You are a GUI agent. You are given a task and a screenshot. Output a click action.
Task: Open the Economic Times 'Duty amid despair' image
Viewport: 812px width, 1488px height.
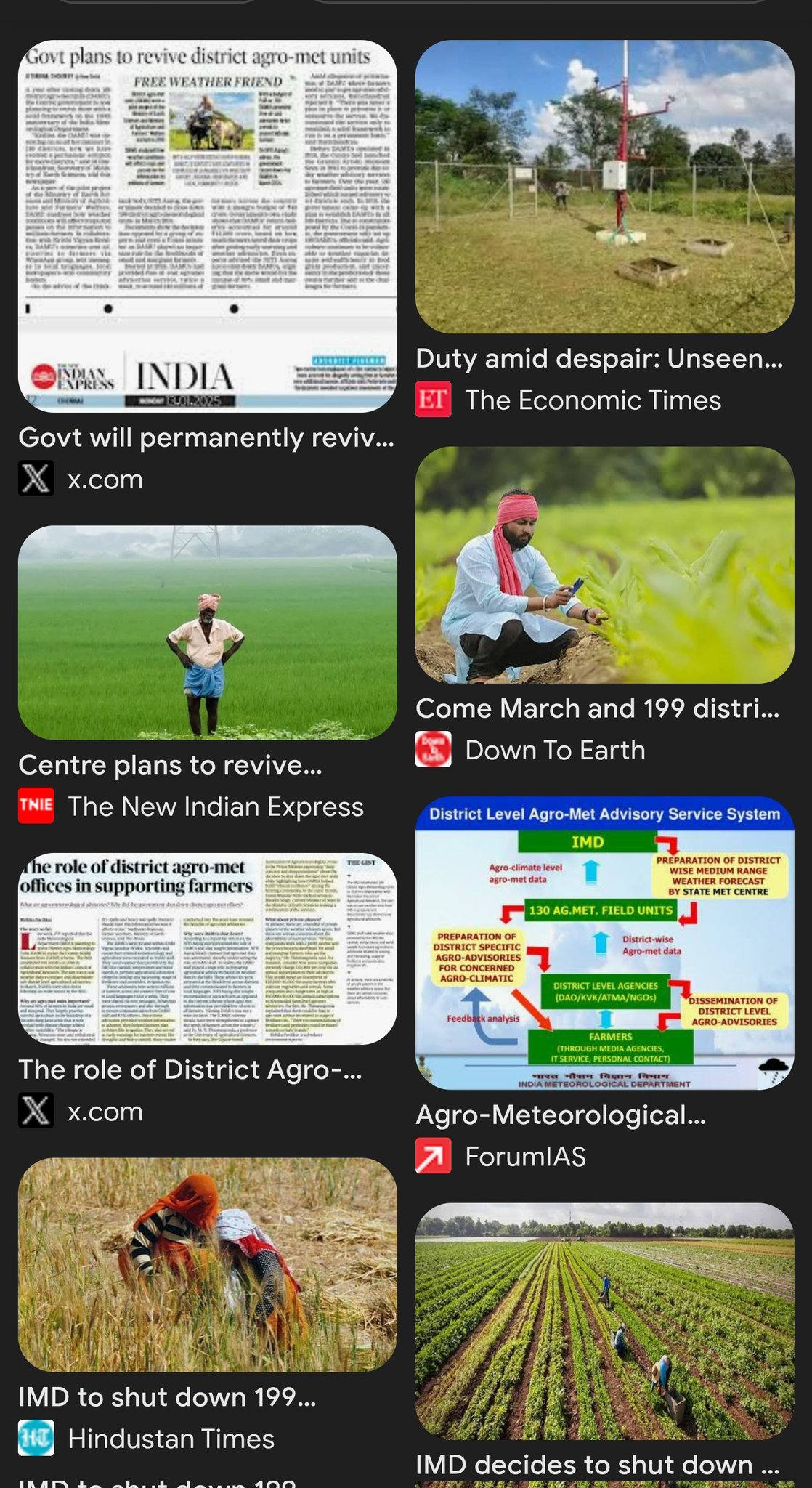pyautogui.click(x=604, y=187)
